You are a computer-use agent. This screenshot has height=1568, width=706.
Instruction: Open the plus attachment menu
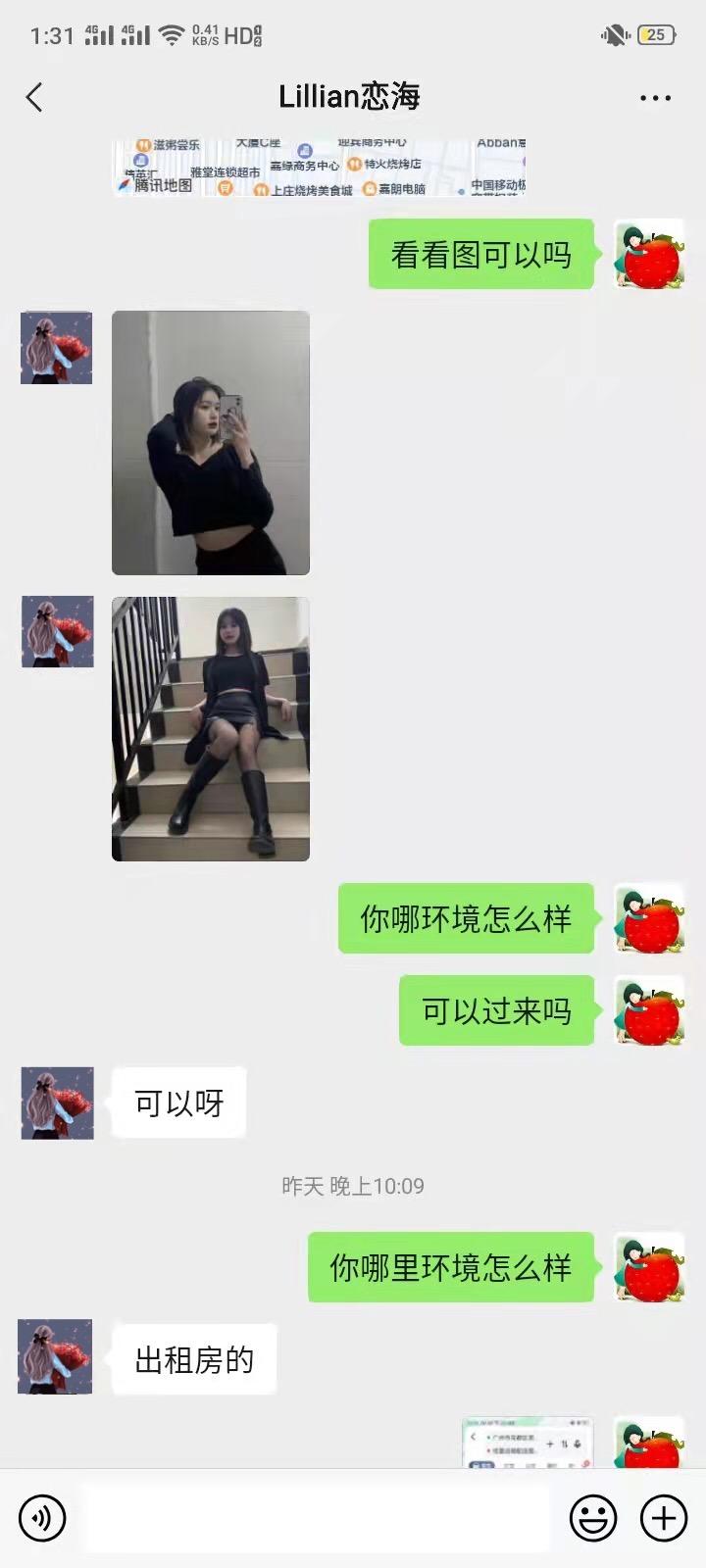click(x=664, y=1518)
